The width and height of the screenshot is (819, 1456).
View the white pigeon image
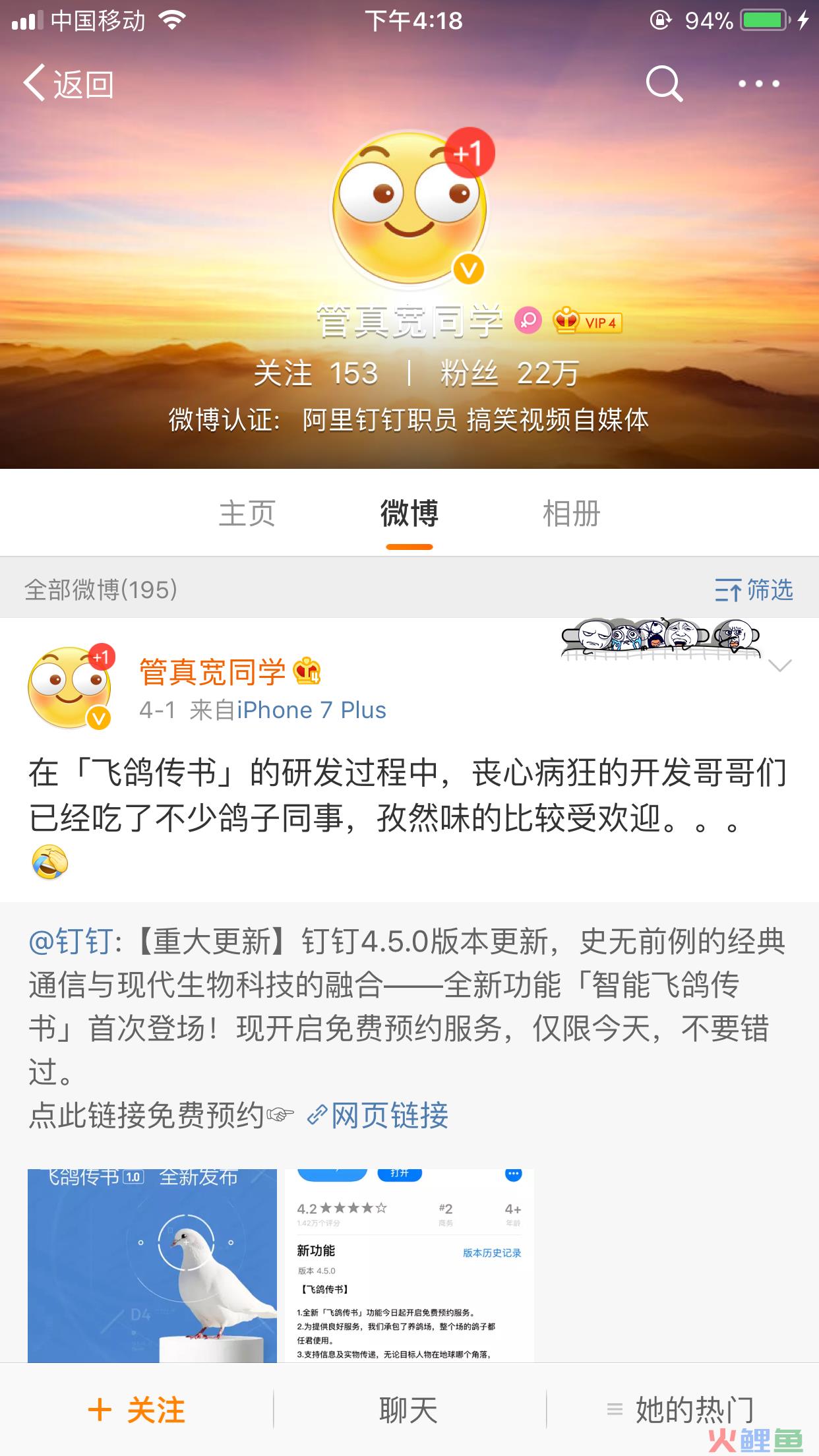(x=152, y=1265)
